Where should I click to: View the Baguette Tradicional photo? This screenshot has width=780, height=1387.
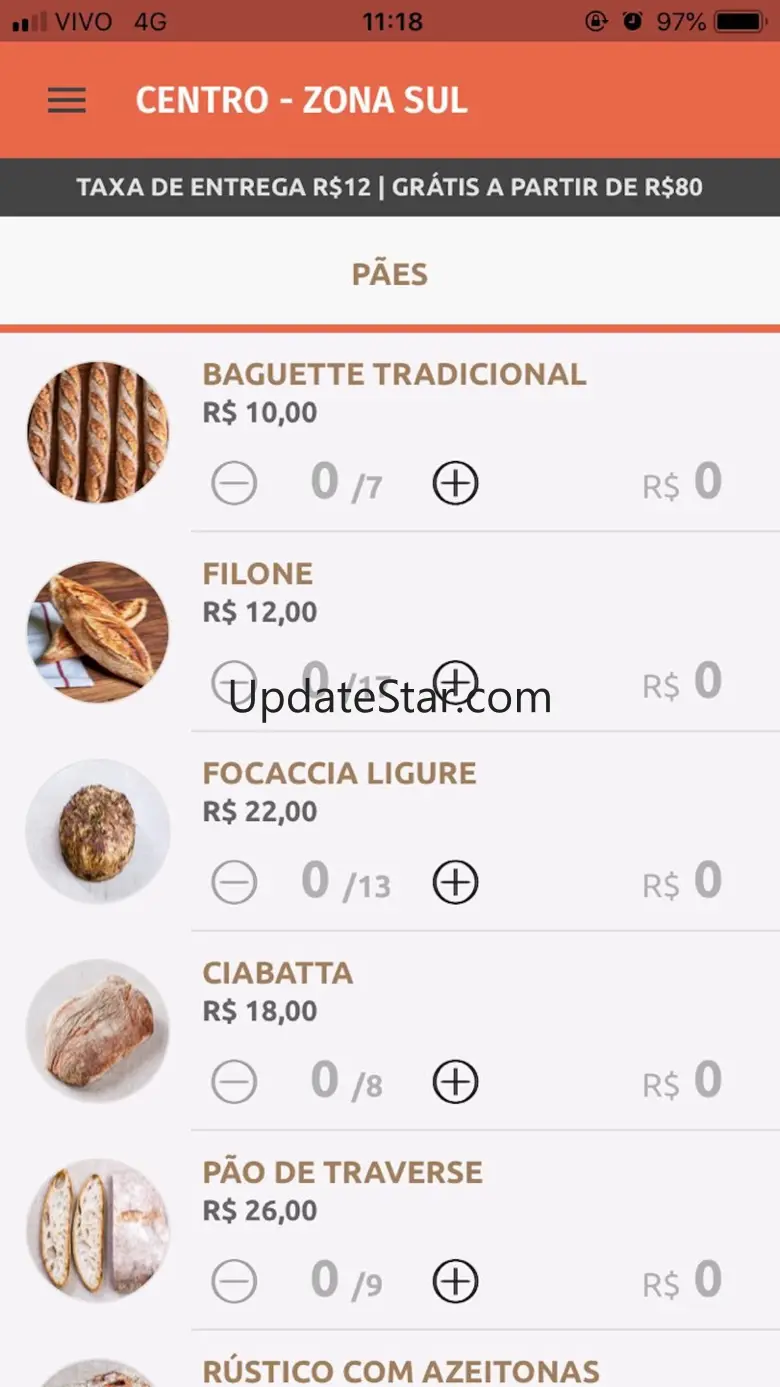coord(98,432)
